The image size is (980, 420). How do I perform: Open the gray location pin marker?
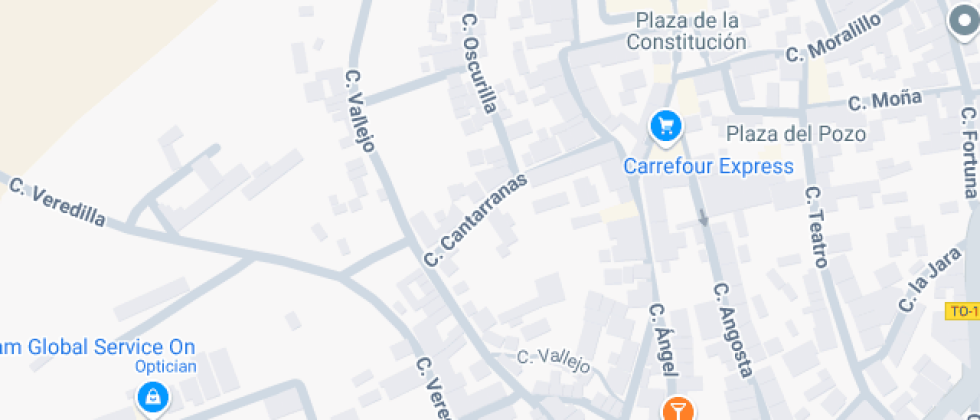pos(964,21)
